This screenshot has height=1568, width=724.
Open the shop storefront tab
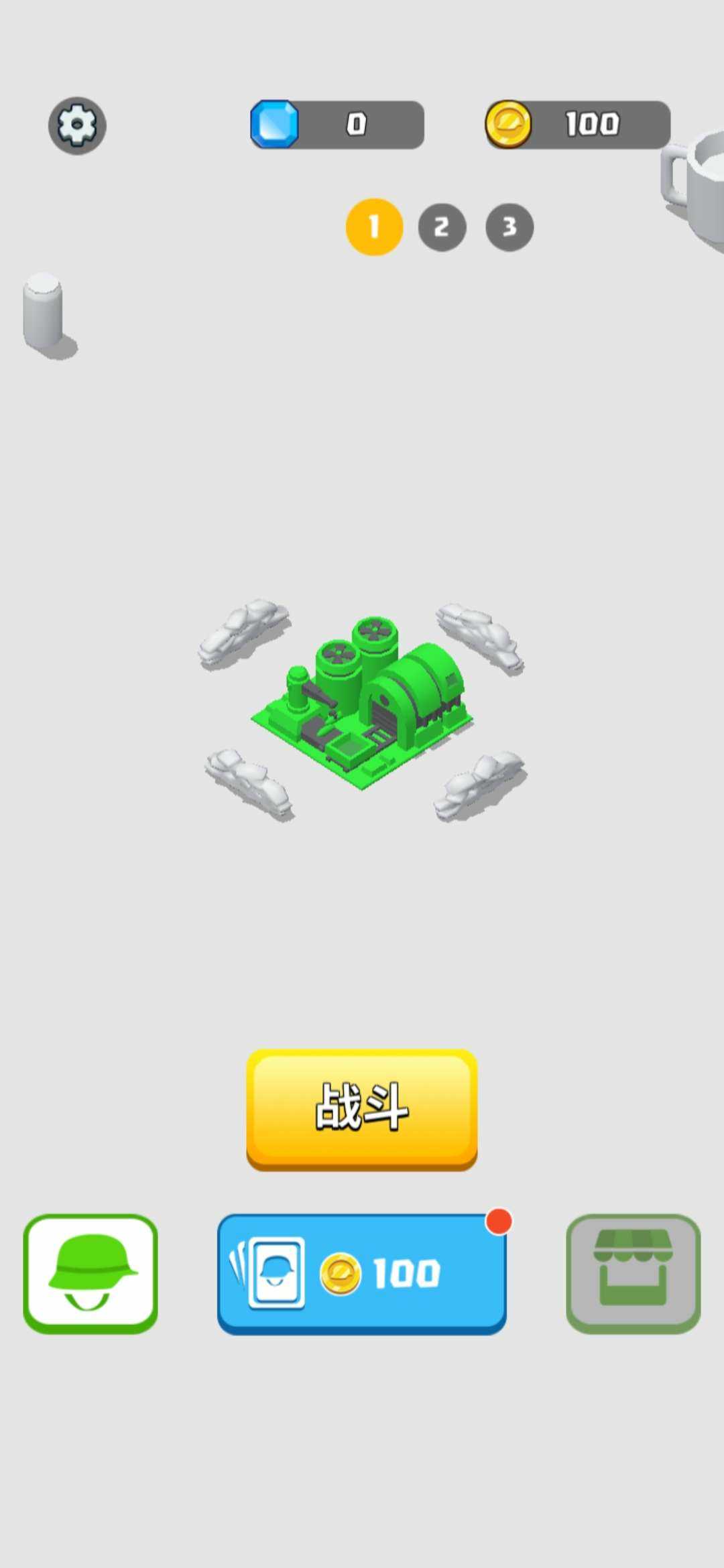coord(633,1273)
